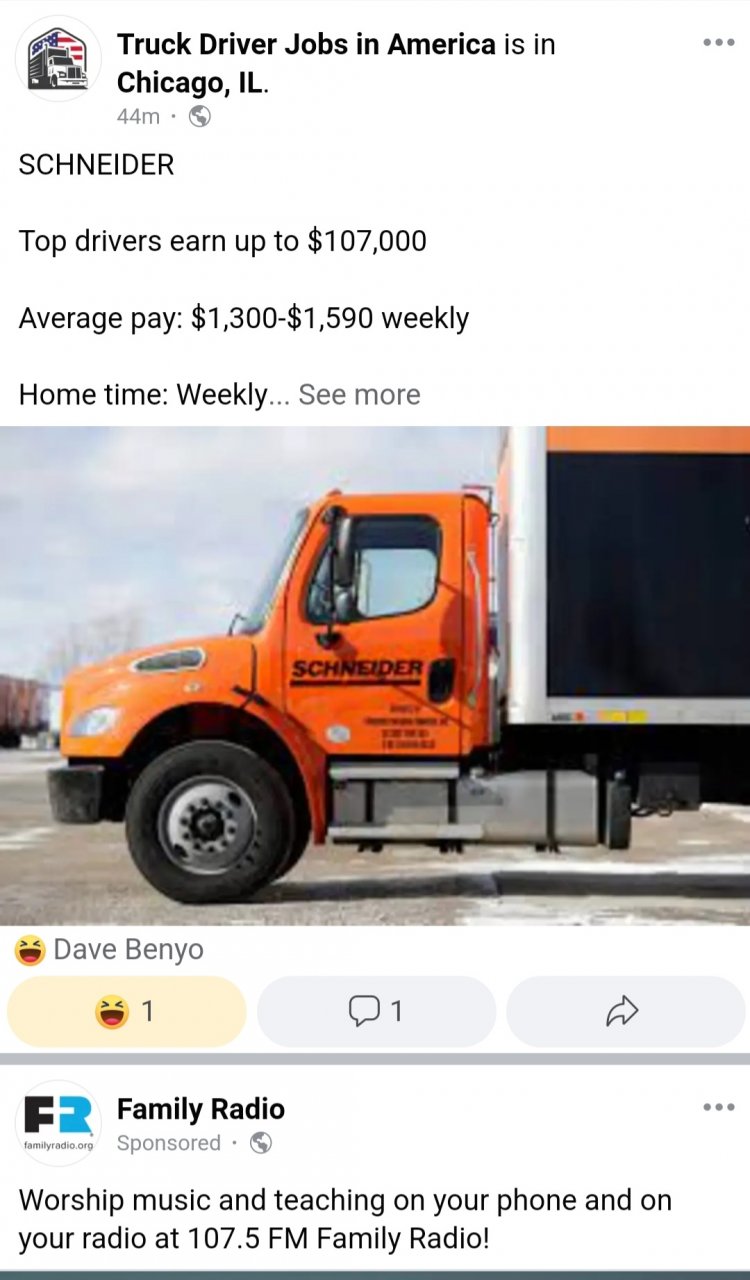750x1280 pixels.
Task: Open the Schneider truck photo
Action: click(x=375, y=675)
